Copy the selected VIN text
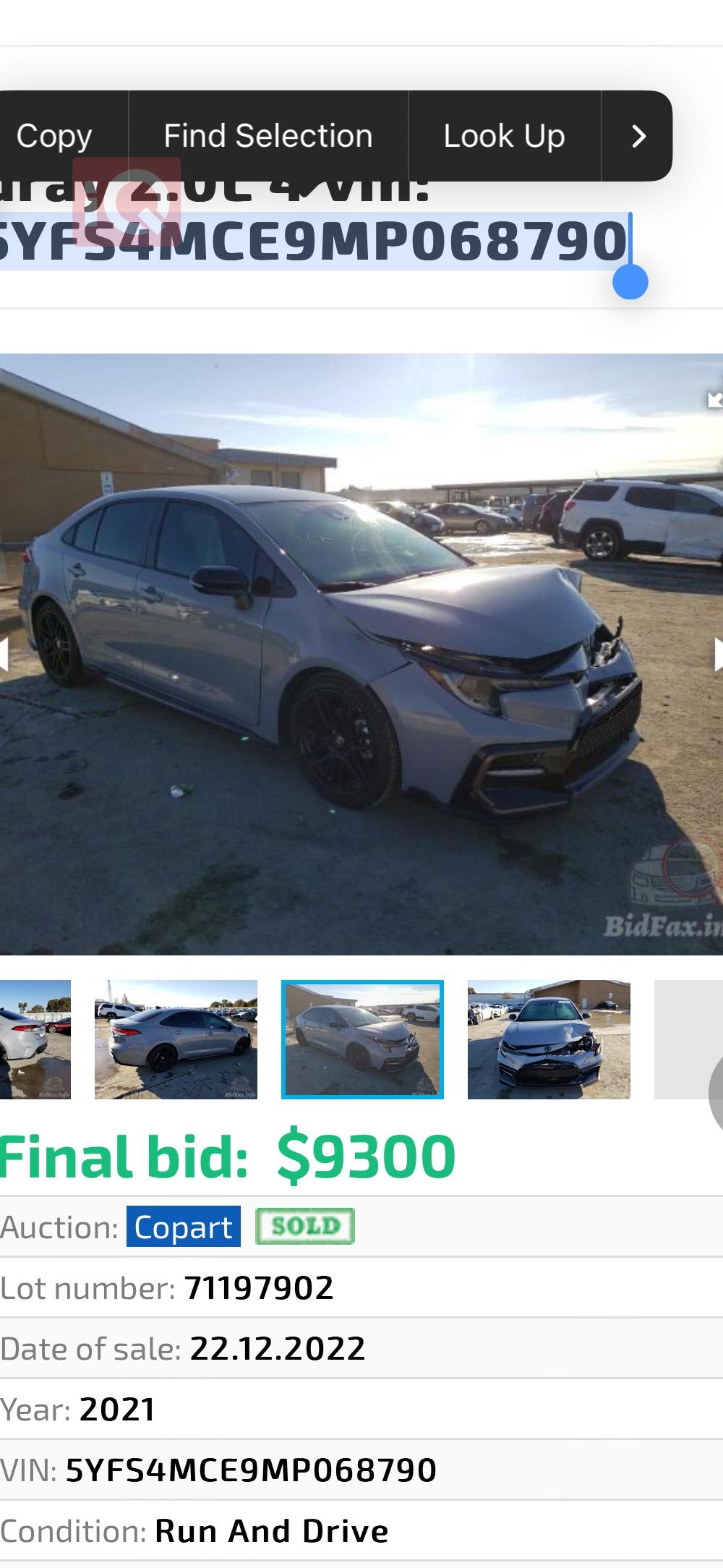Image resolution: width=723 pixels, height=1568 pixels. coord(55,136)
